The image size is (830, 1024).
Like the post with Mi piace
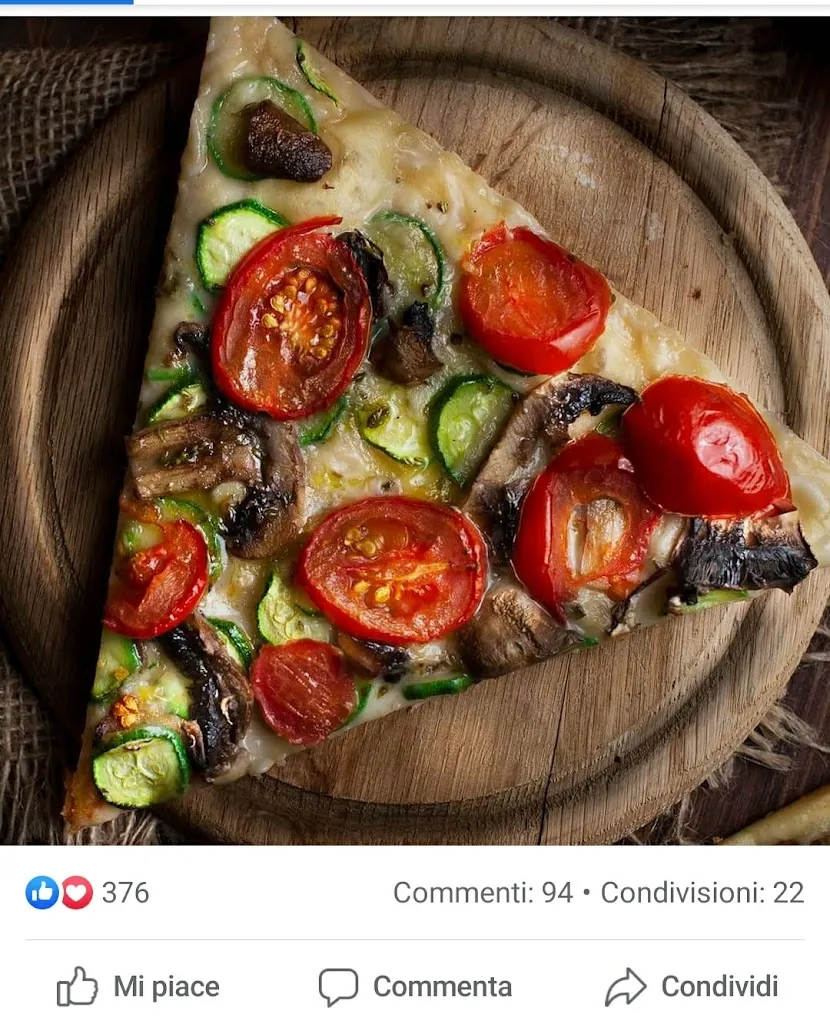[138, 987]
